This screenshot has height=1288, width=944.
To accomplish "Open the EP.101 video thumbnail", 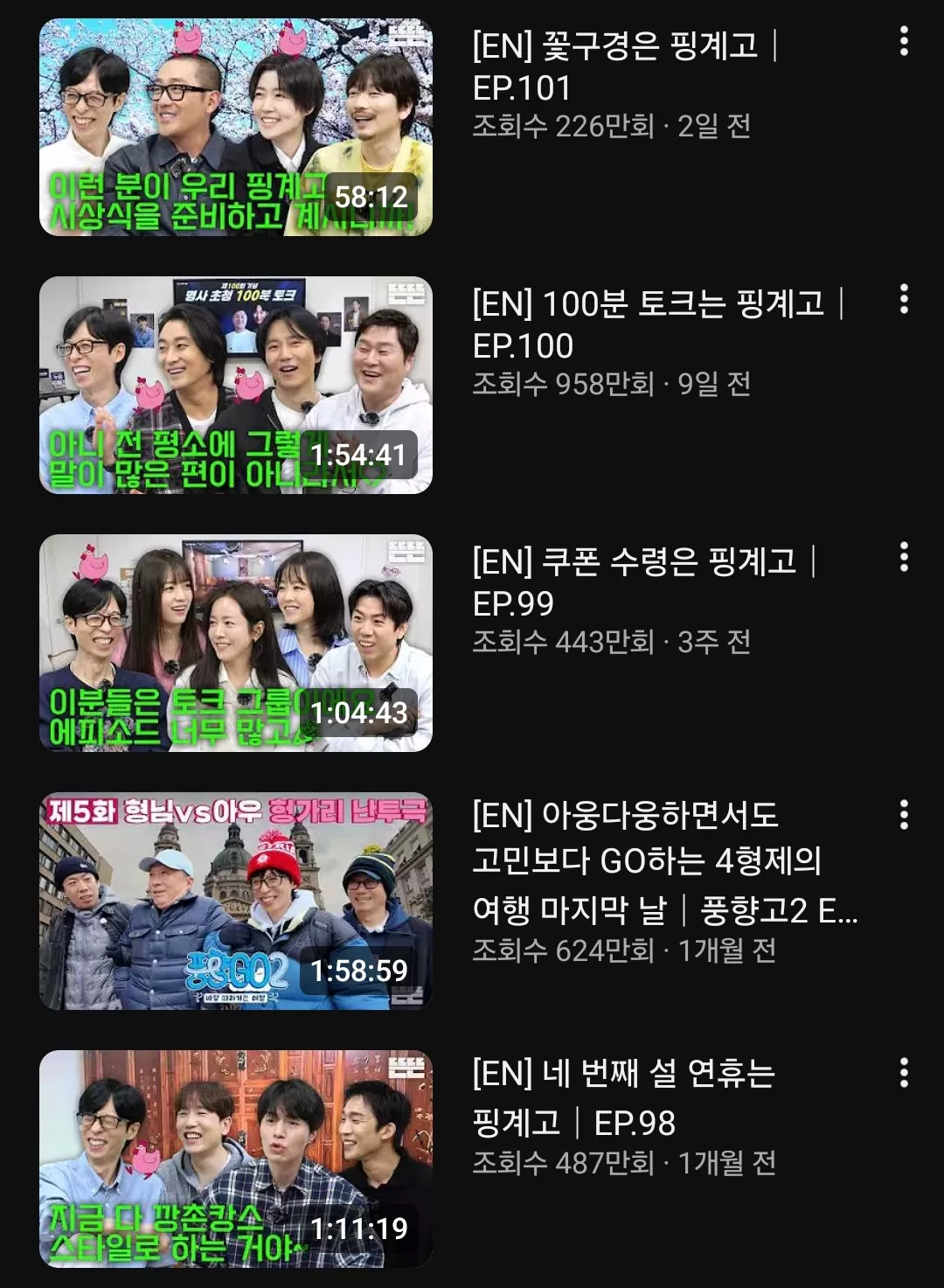I will click(236, 128).
